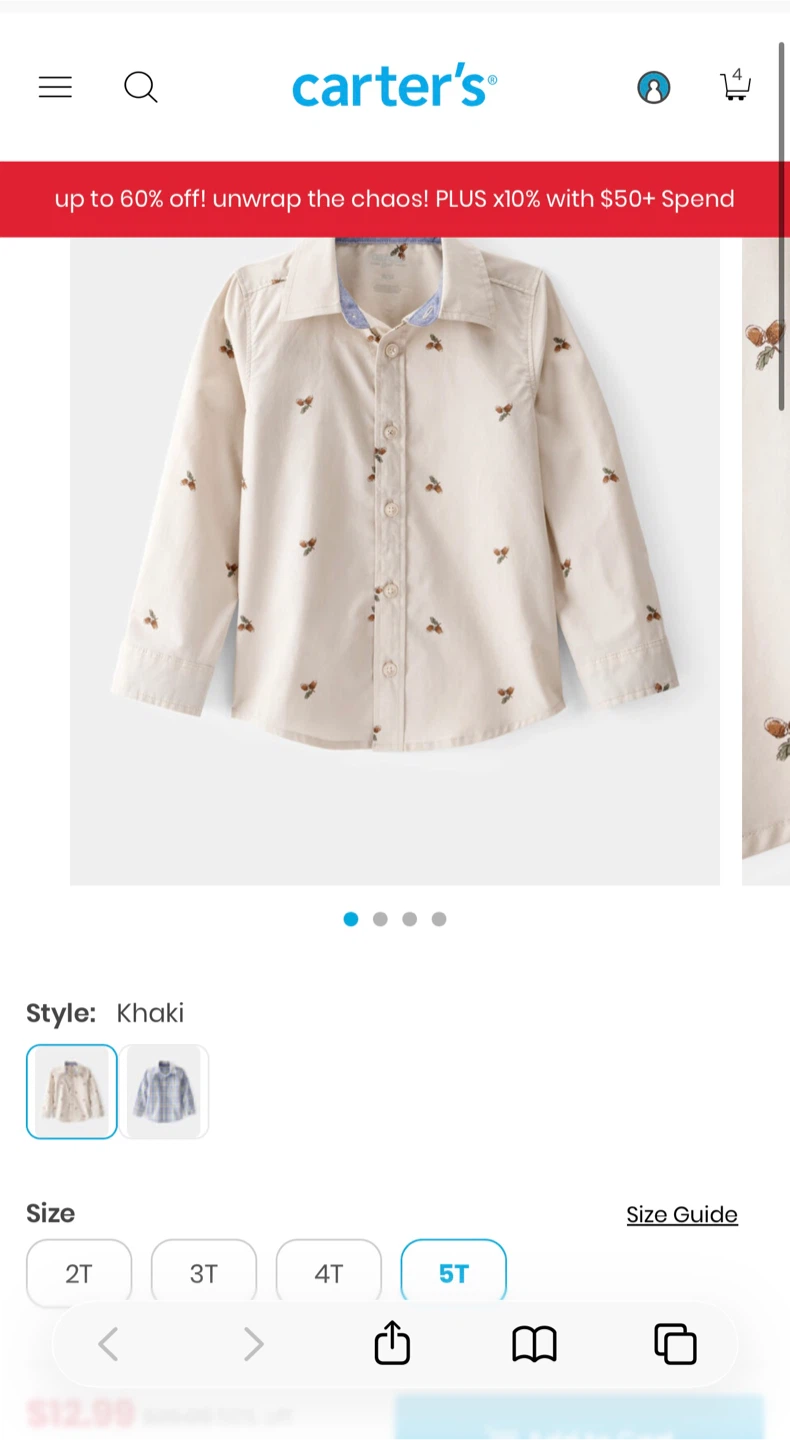Go back with the browser back arrow

click(108, 1344)
